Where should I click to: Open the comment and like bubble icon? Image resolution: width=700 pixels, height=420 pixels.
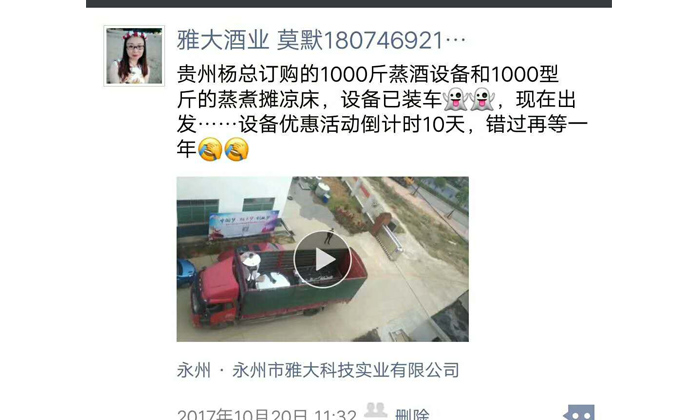579,413
